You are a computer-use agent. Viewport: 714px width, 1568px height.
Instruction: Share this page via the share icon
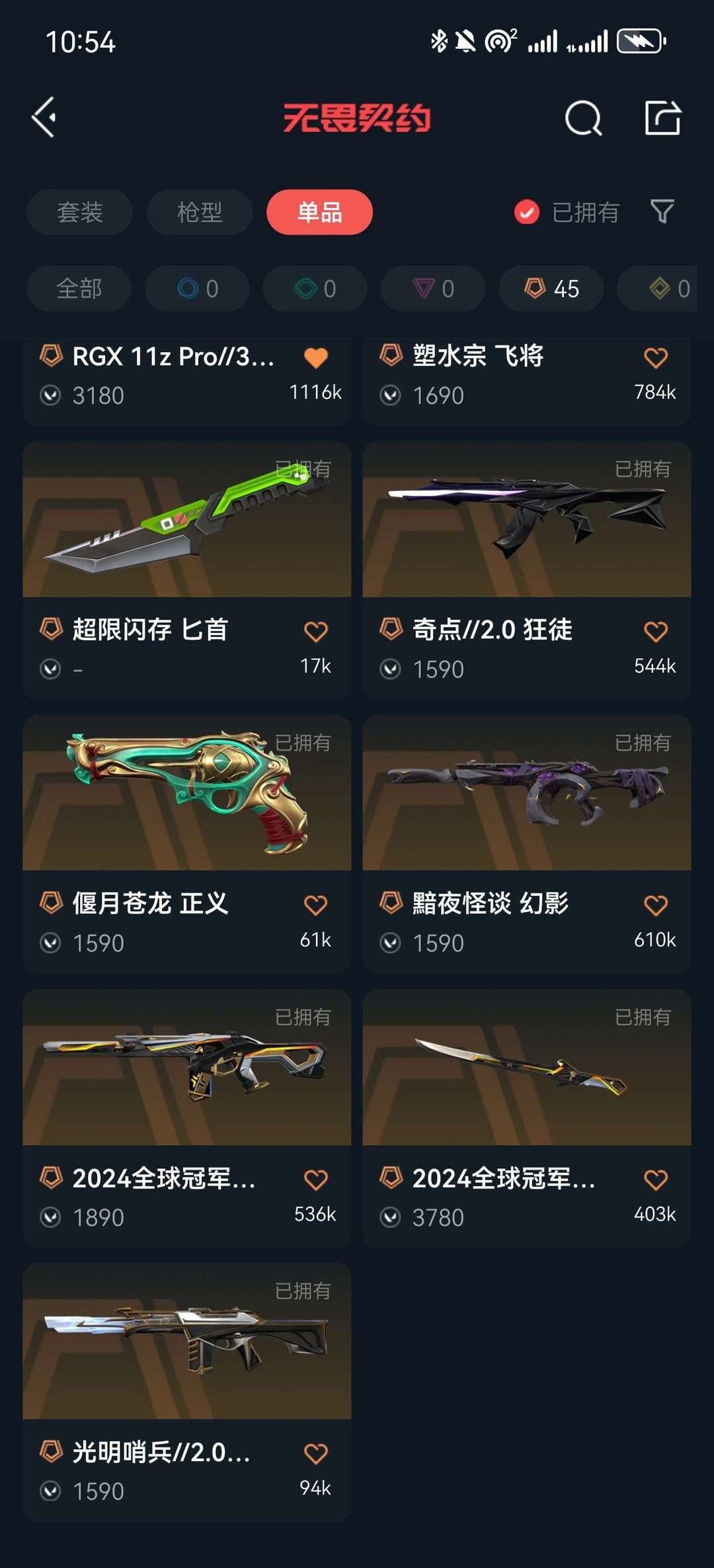(662, 118)
